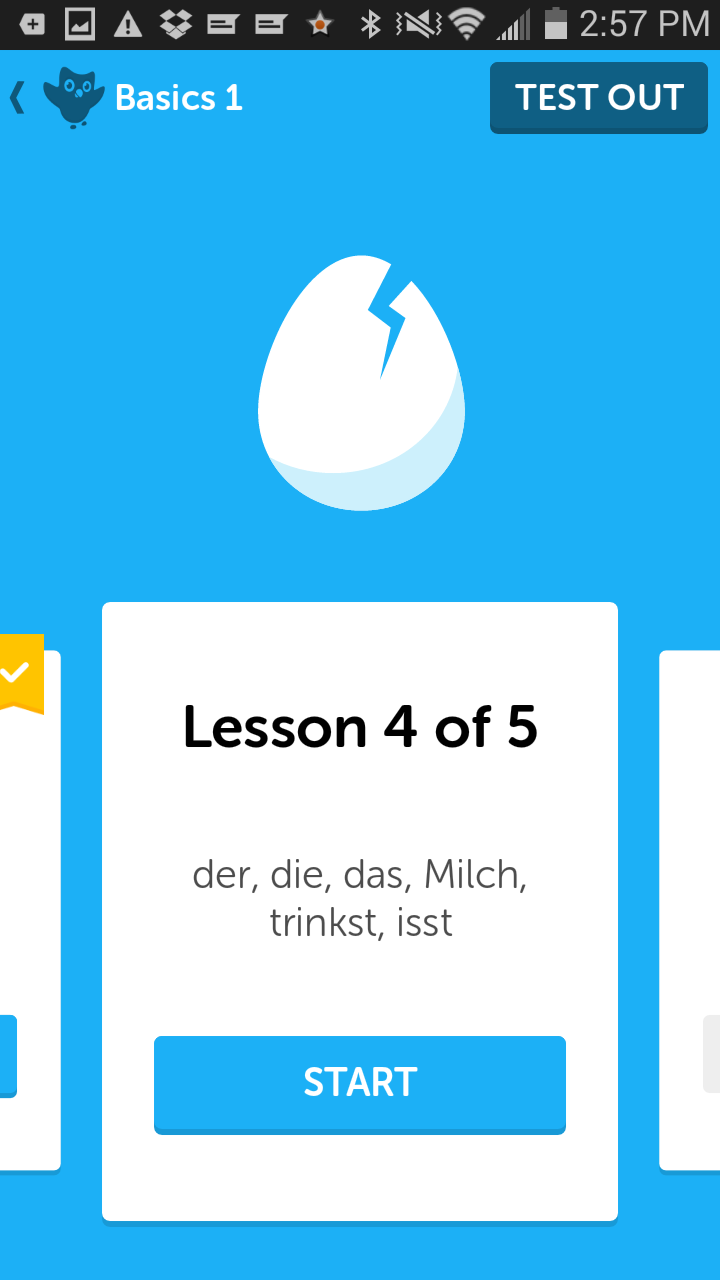This screenshot has width=720, height=1280.
Task: Tap the TEST OUT button
Action: click(598, 97)
